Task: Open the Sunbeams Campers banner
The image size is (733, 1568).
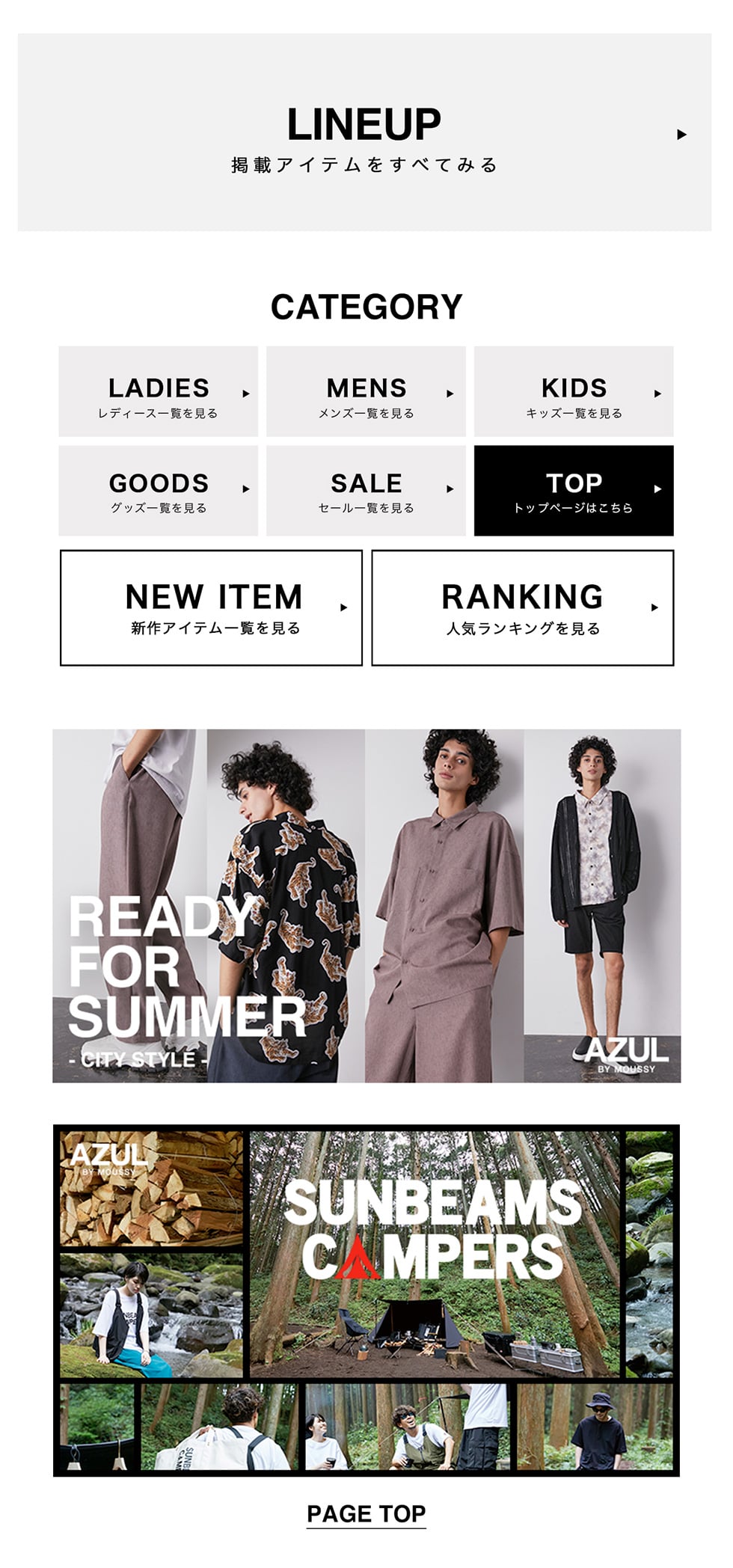Action: 366,1300
